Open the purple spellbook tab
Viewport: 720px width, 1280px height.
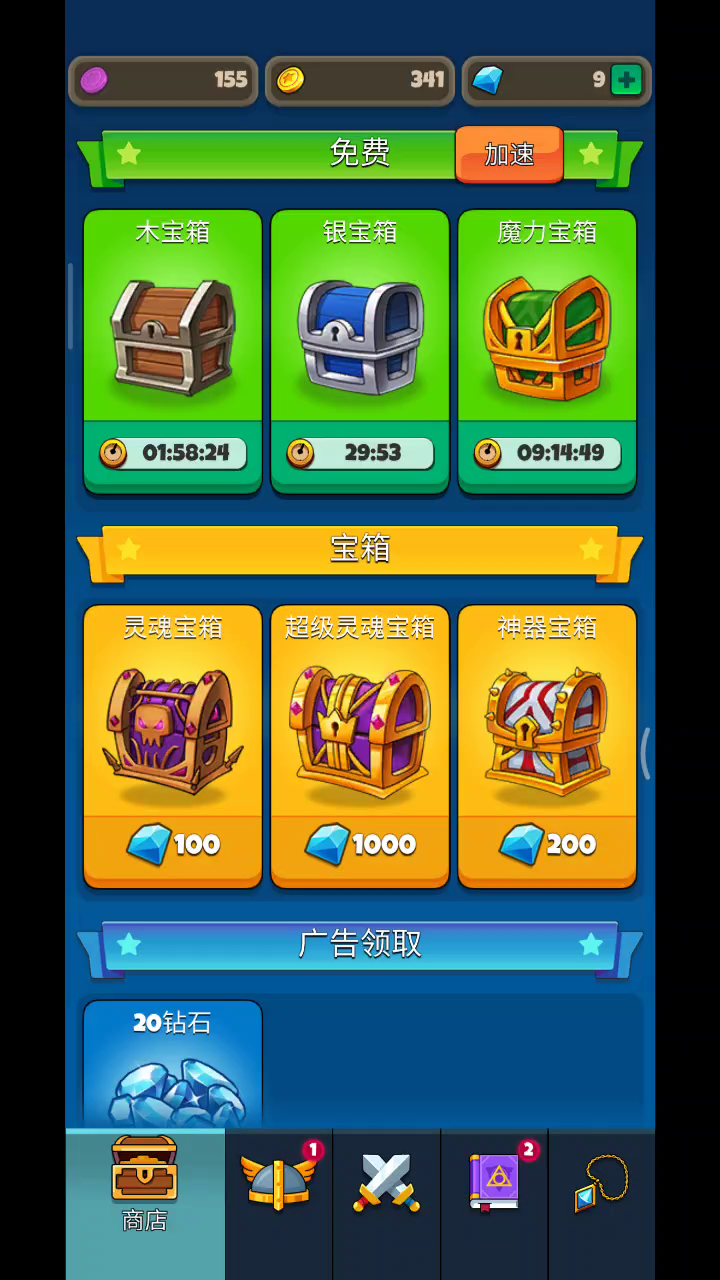click(x=495, y=1183)
